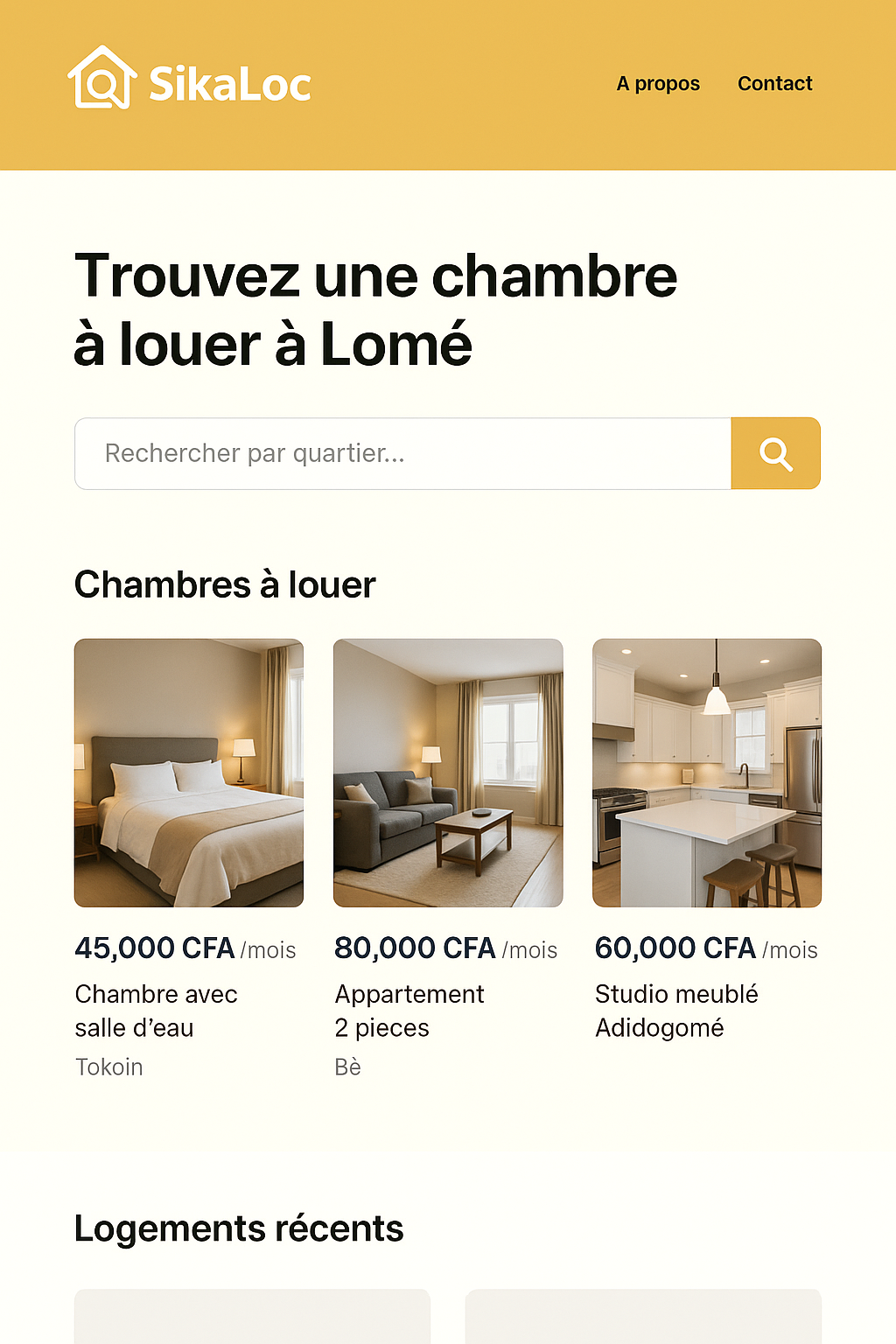Image resolution: width=896 pixels, height=1344 pixels.
Task: Click the Rechercher par quartier placeholder text
Action: (254, 453)
